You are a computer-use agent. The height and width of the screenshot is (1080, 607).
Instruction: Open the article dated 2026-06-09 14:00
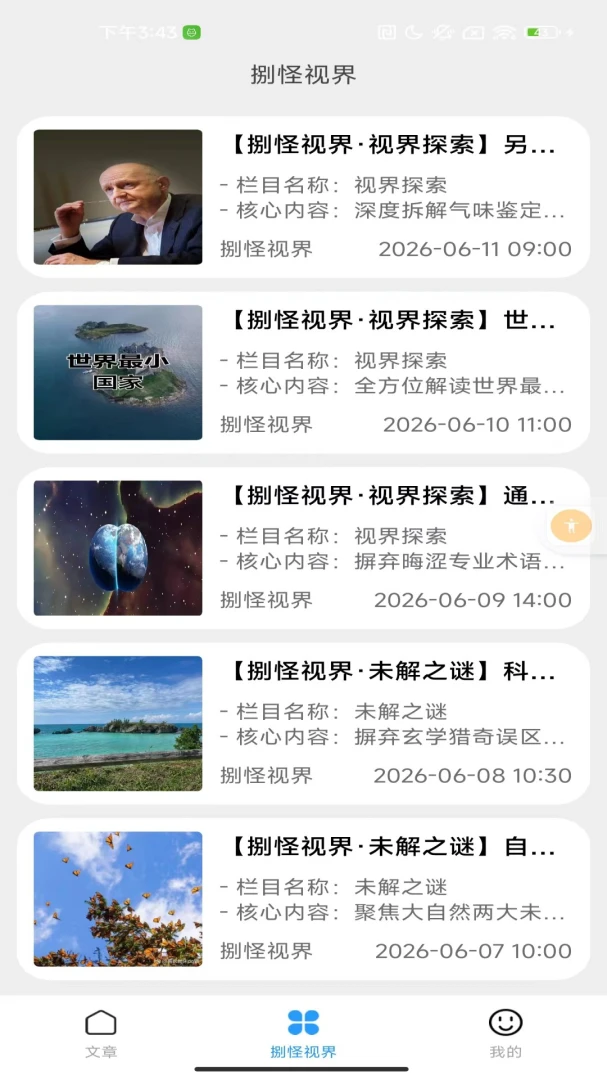(x=303, y=548)
